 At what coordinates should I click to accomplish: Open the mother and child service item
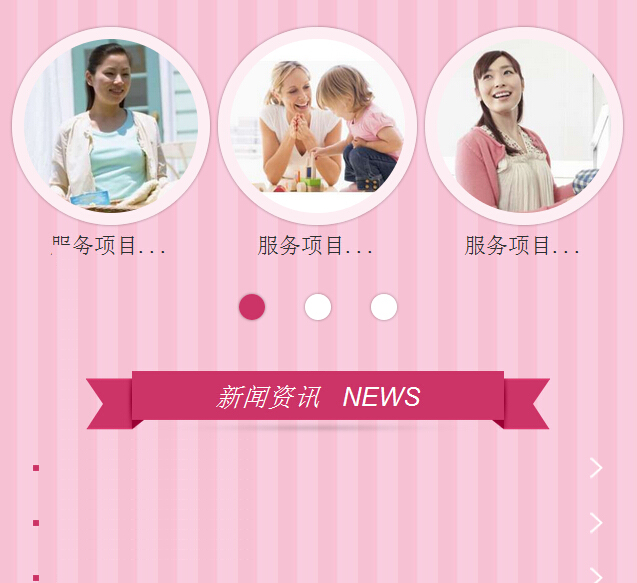click(x=317, y=125)
